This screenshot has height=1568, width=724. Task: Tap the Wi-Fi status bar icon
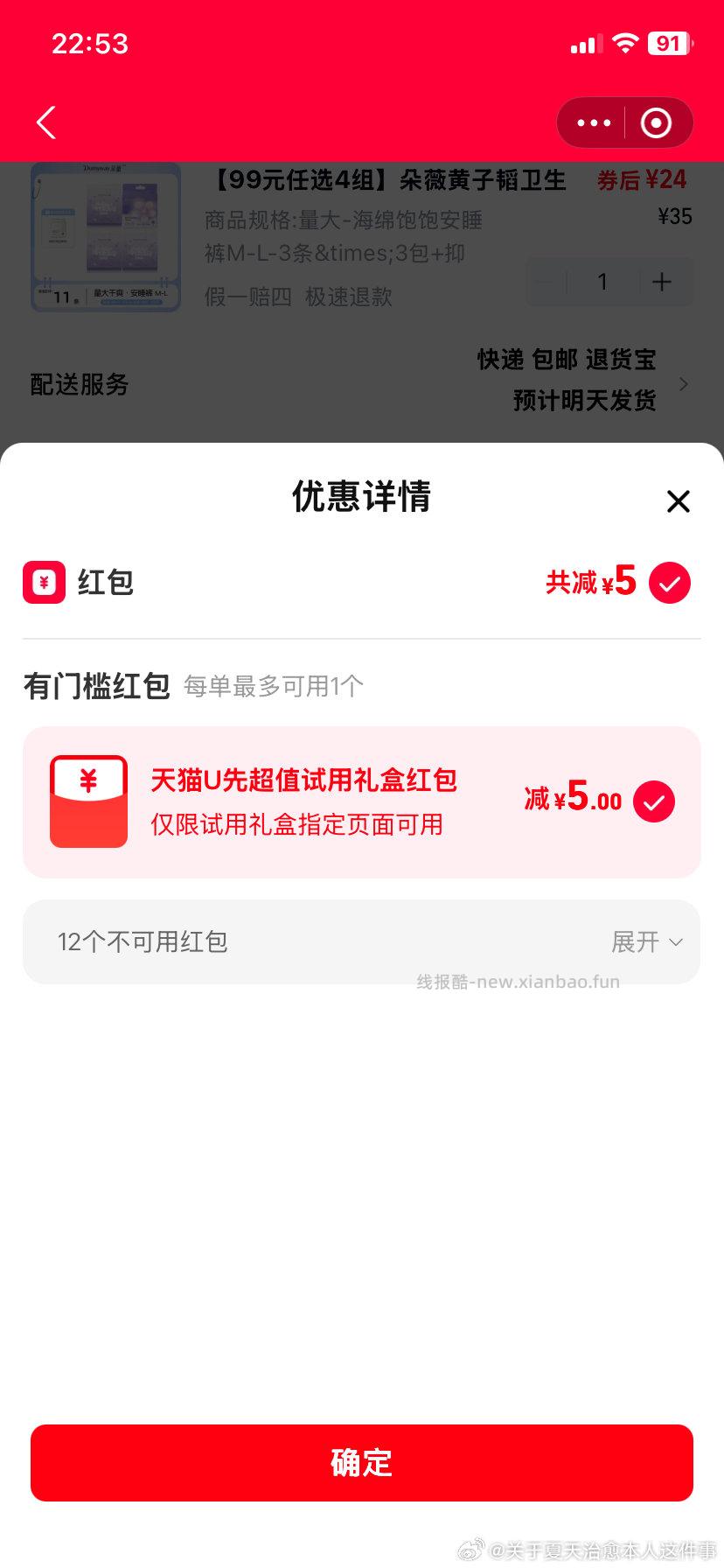click(623, 42)
